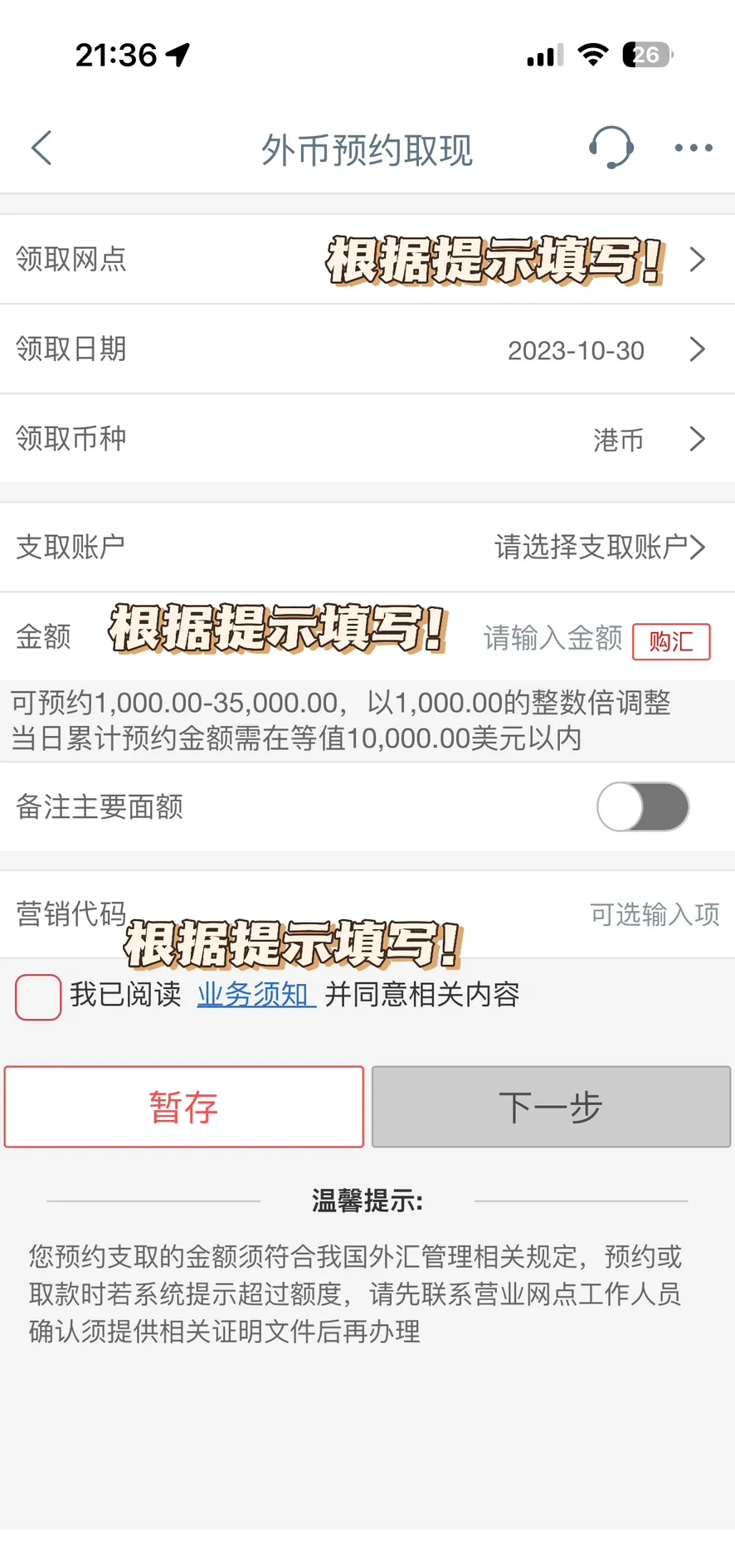Tap the back arrow to return
Image resolution: width=735 pixels, height=1568 pixels.
pos(41,148)
